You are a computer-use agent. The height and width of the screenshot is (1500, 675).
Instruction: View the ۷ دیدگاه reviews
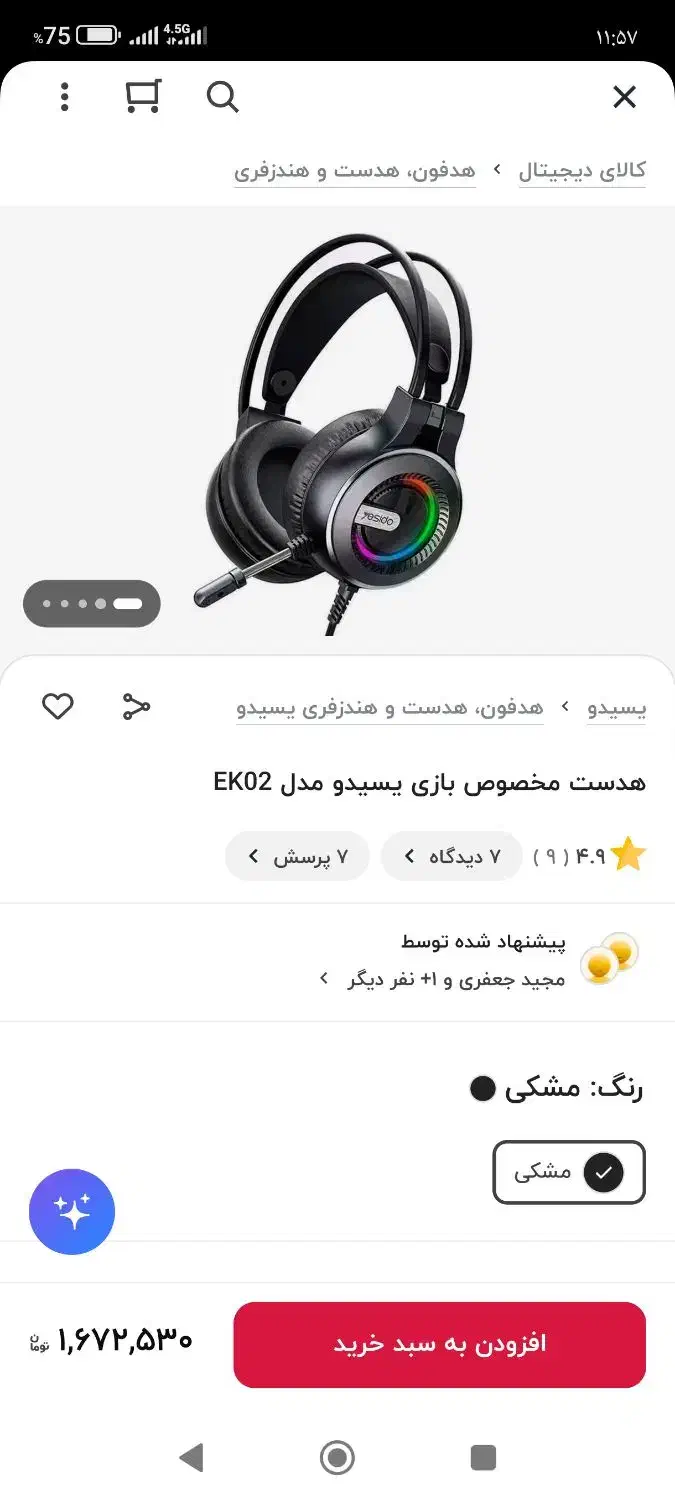click(x=452, y=857)
